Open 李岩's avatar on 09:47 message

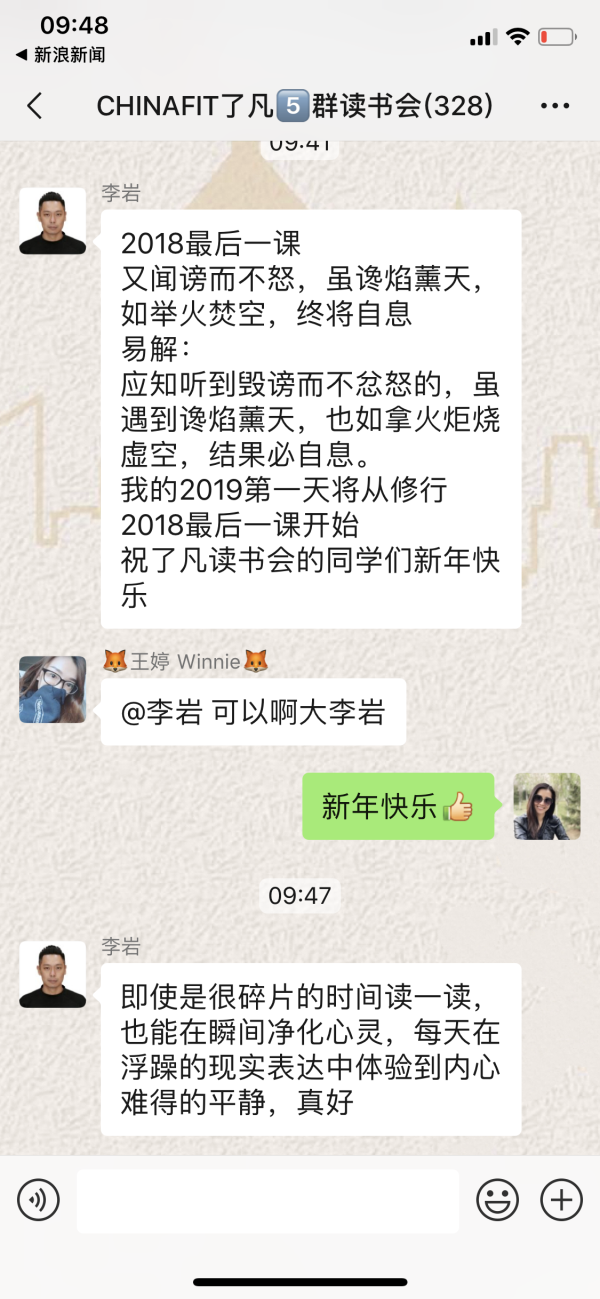coord(52,974)
